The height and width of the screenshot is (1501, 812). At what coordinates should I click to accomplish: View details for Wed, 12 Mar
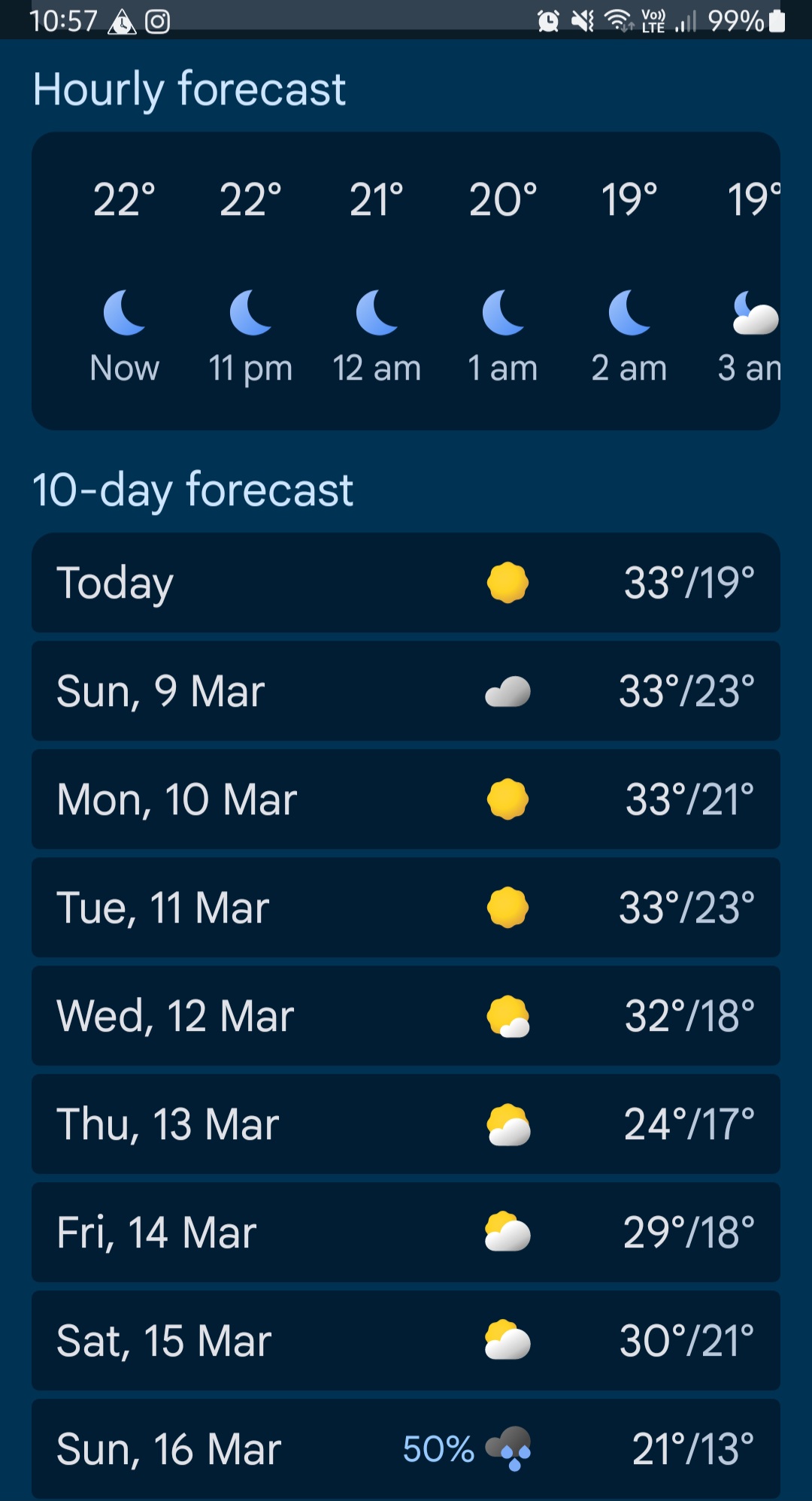coord(406,1016)
